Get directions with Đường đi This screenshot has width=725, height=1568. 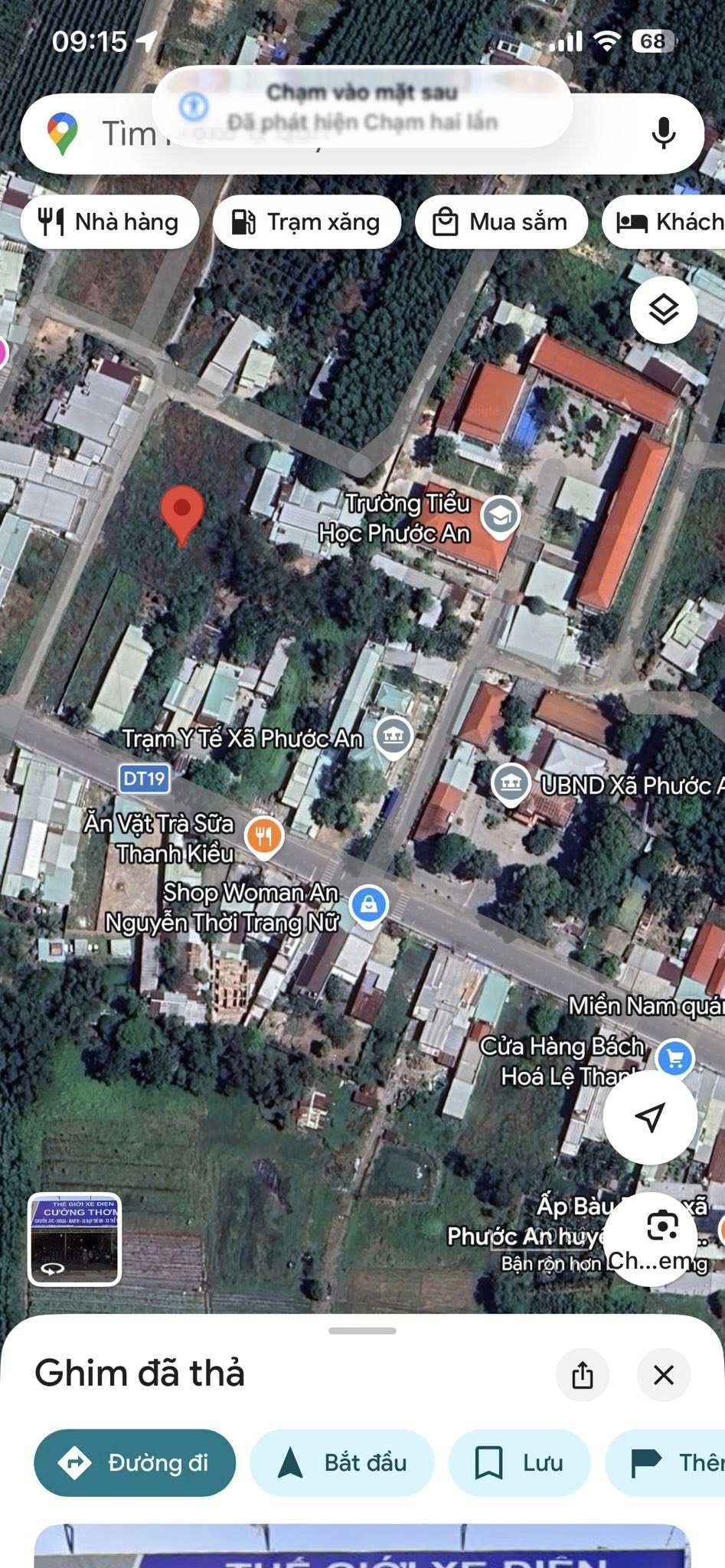click(135, 1463)
